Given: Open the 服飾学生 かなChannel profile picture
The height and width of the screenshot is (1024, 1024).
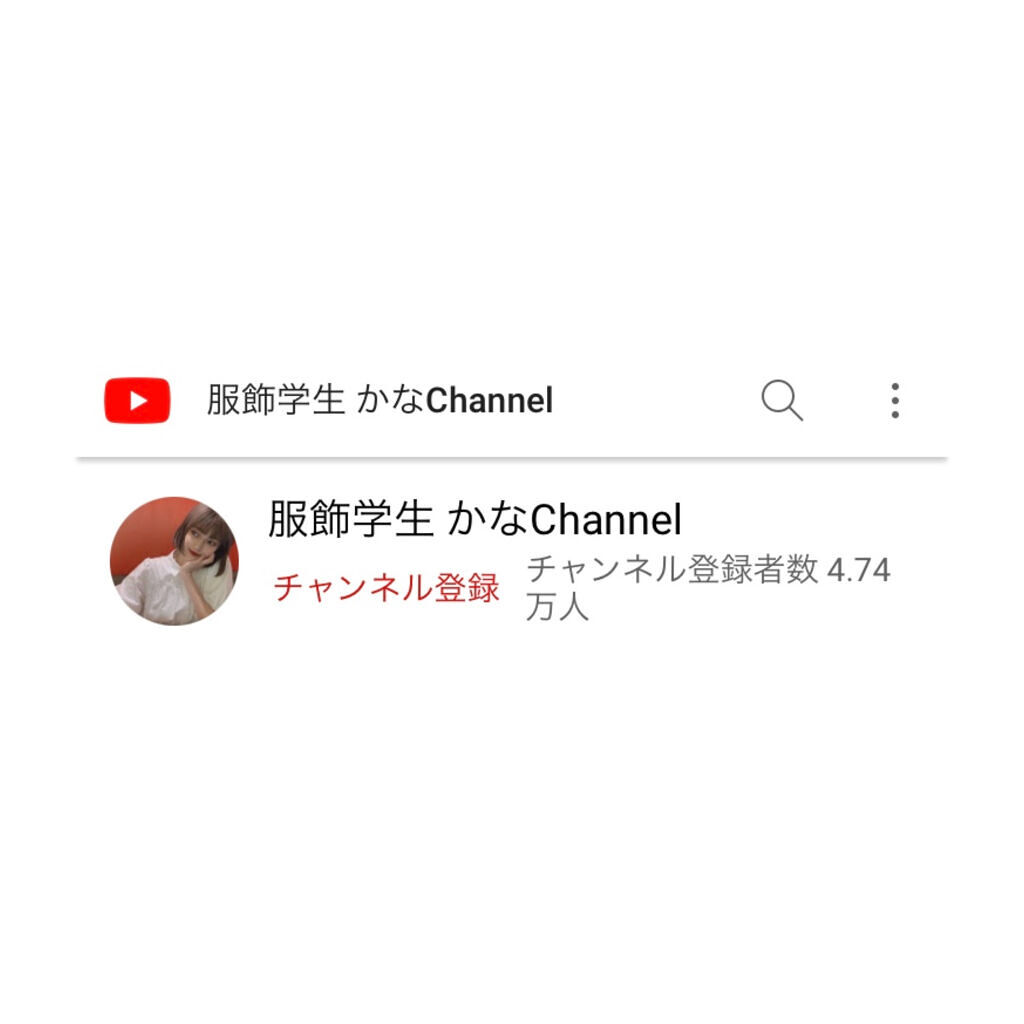Looking at the screenshot, I should coord(174,561).
